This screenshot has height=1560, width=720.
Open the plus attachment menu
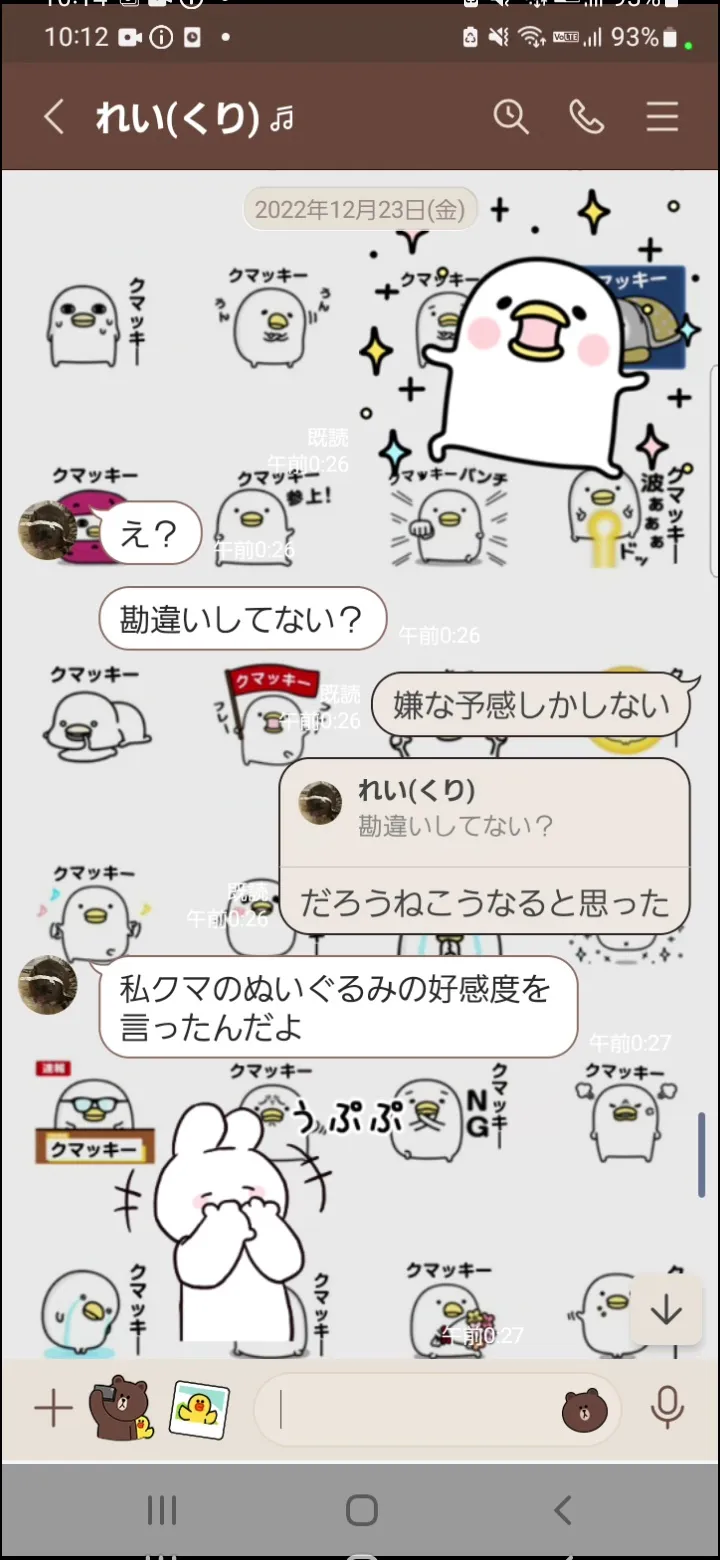[x=53, y=1410]
